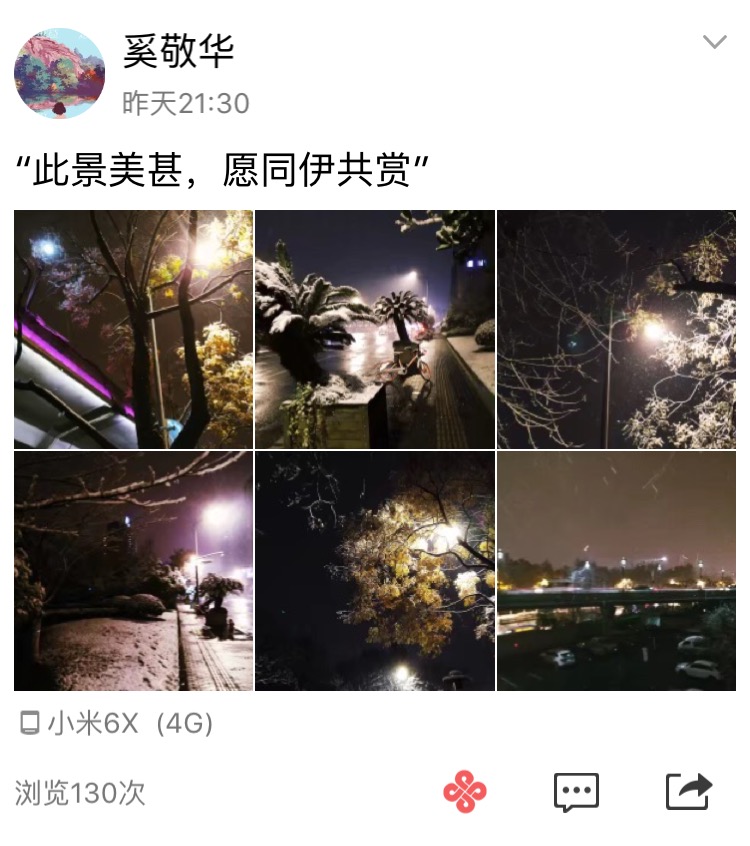Tap the 小米6X device tag
750x846 pixels.
(x=117, y=723)
